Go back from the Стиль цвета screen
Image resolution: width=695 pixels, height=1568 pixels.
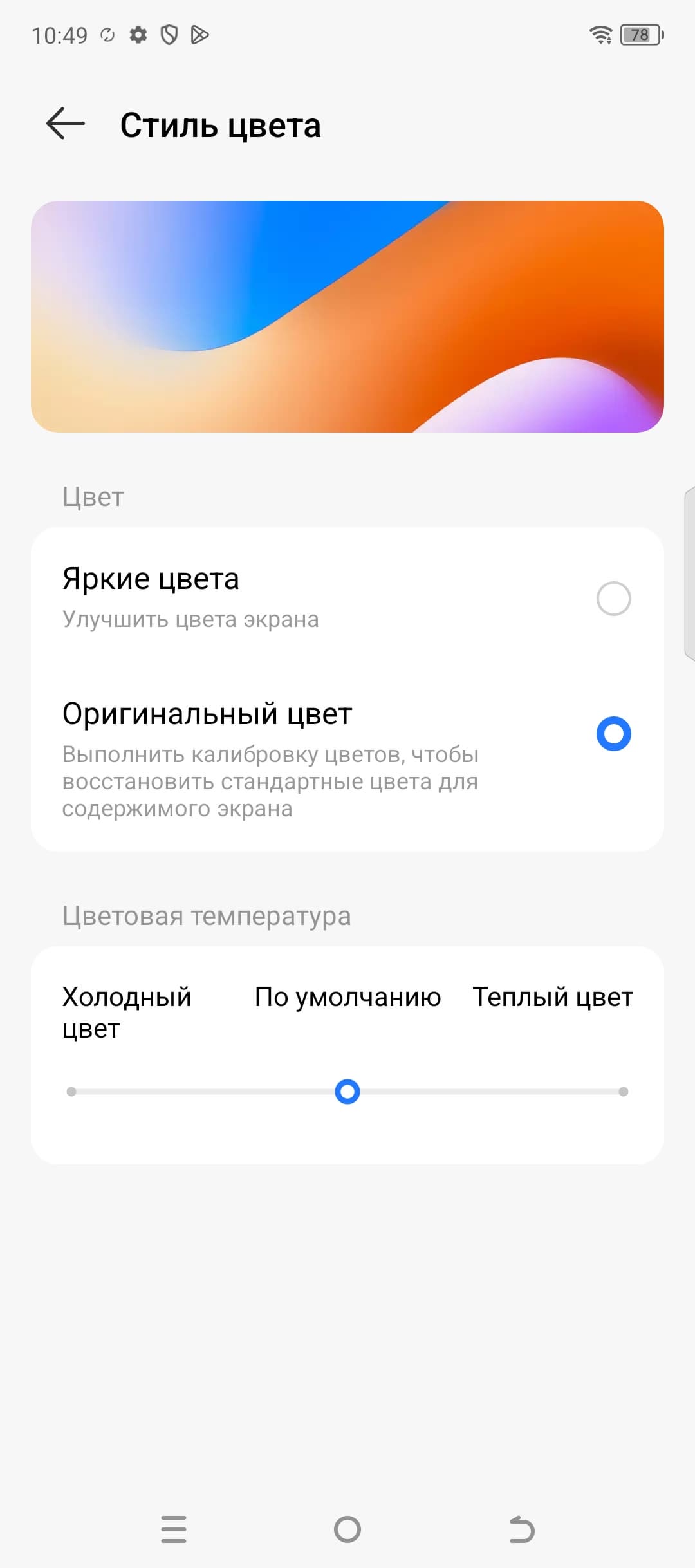66,124
